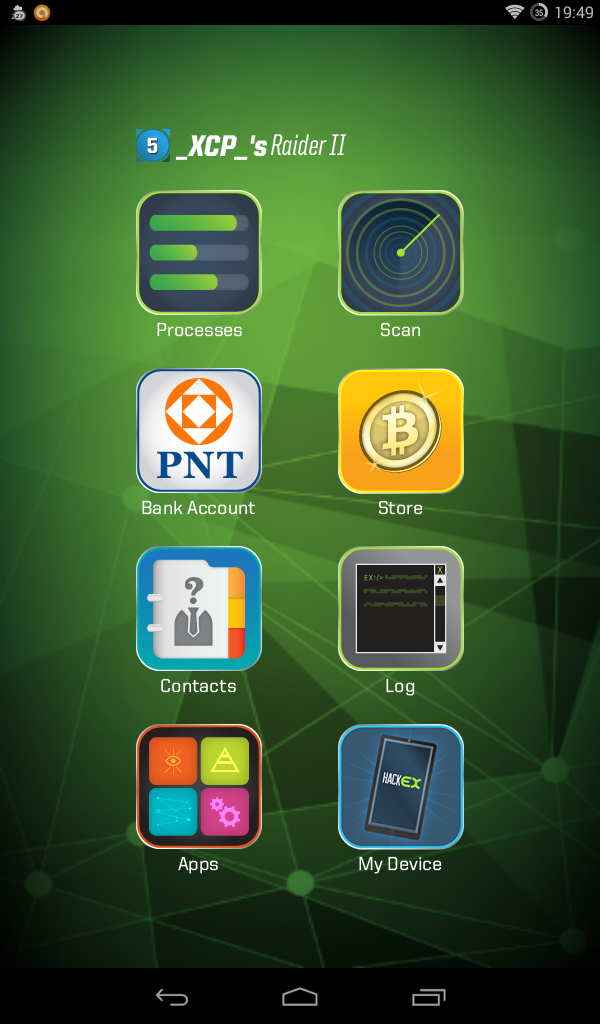Open the PNT Bank Account
The height and width of the screenshot is (1024, 600).
point(198,430)
